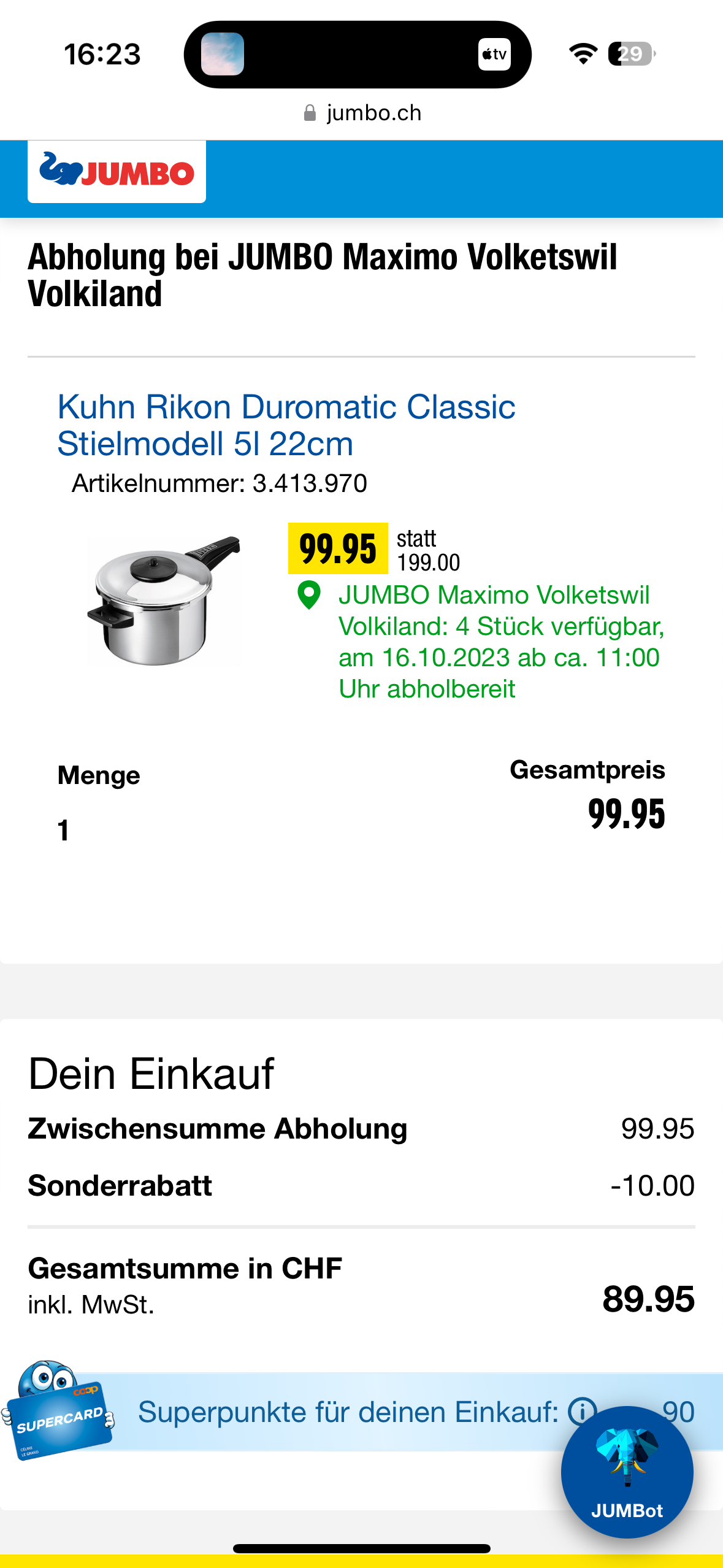
Task: Open the JUMBO logo home link
Action: point(117,172)
